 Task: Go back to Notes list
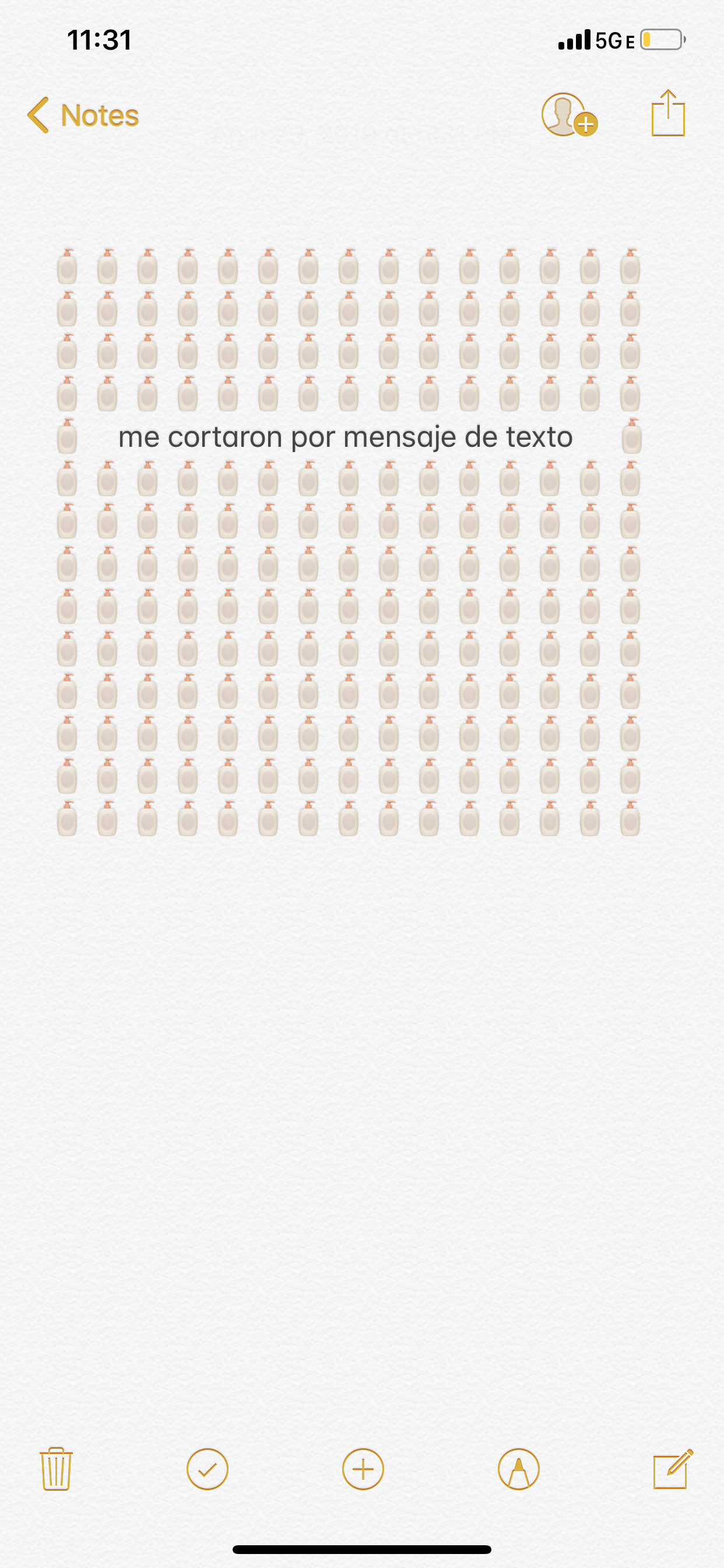click(83, 115)
